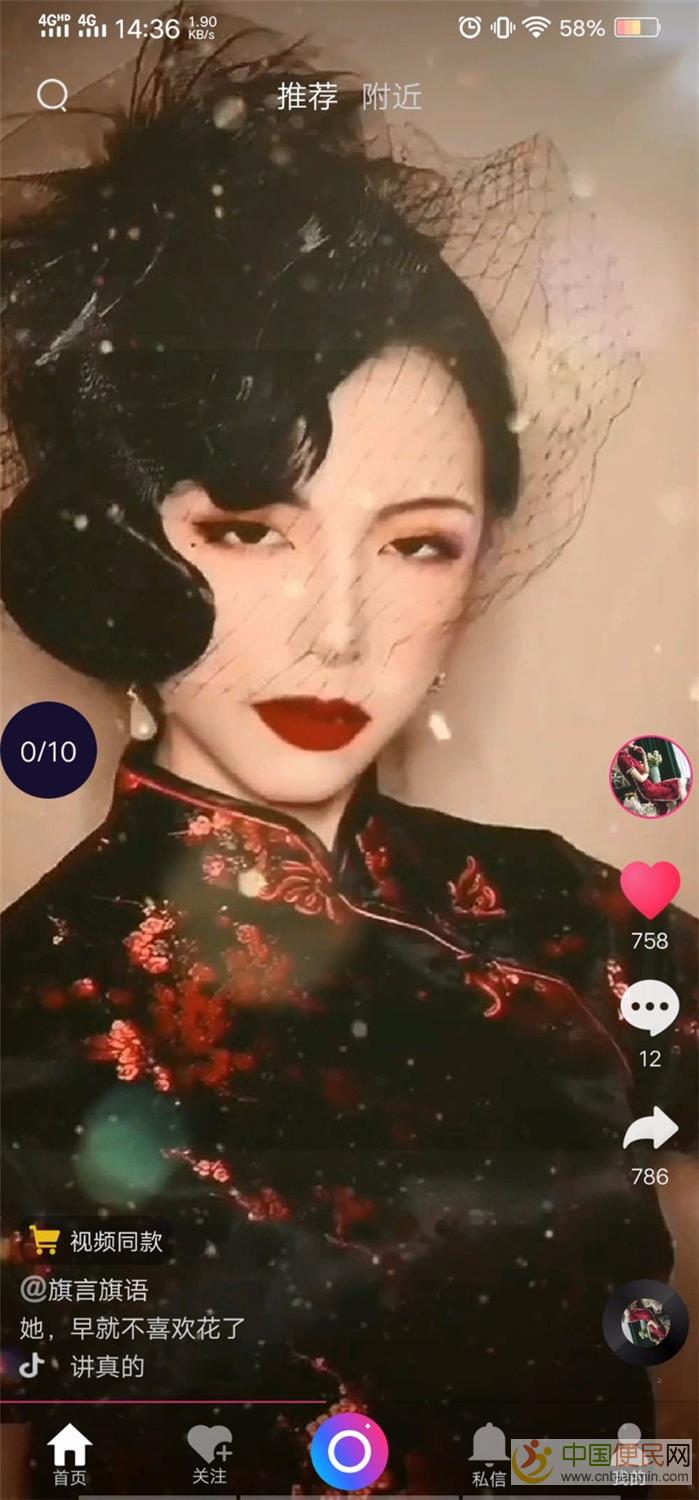Like this video with the heart
This screenshot has width=699, height=1500.
point(650,890)
